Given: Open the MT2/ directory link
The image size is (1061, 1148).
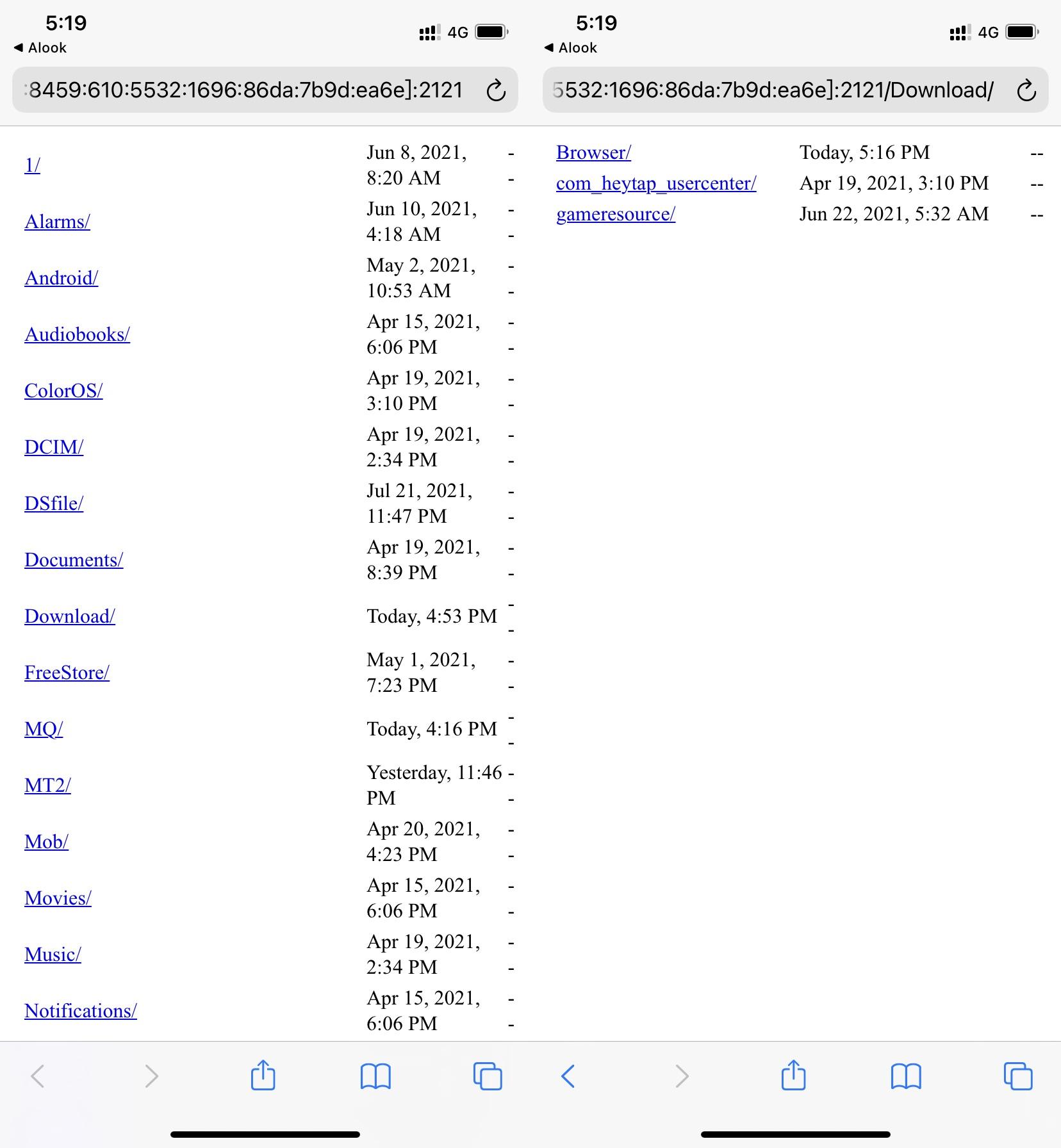Looking at the screenshot, I should click(x=47, y=785).
